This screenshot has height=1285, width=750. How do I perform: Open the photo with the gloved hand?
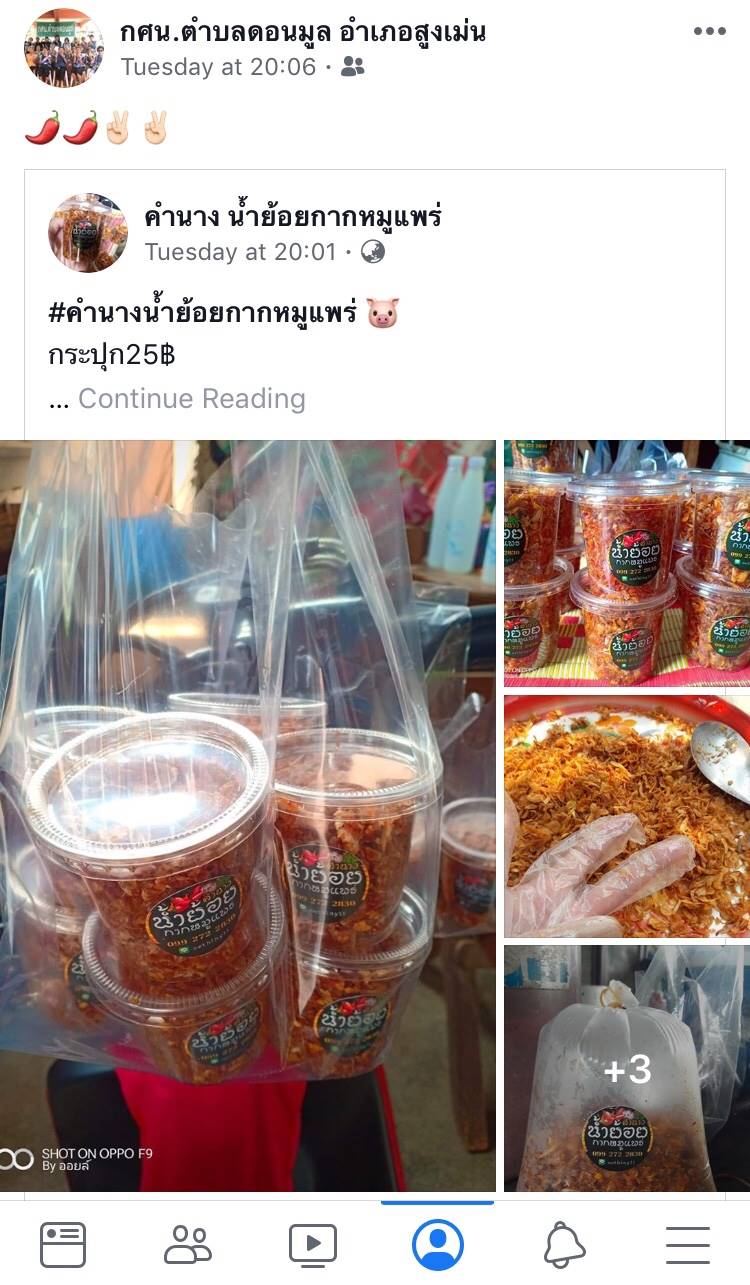tap(627, 816)
